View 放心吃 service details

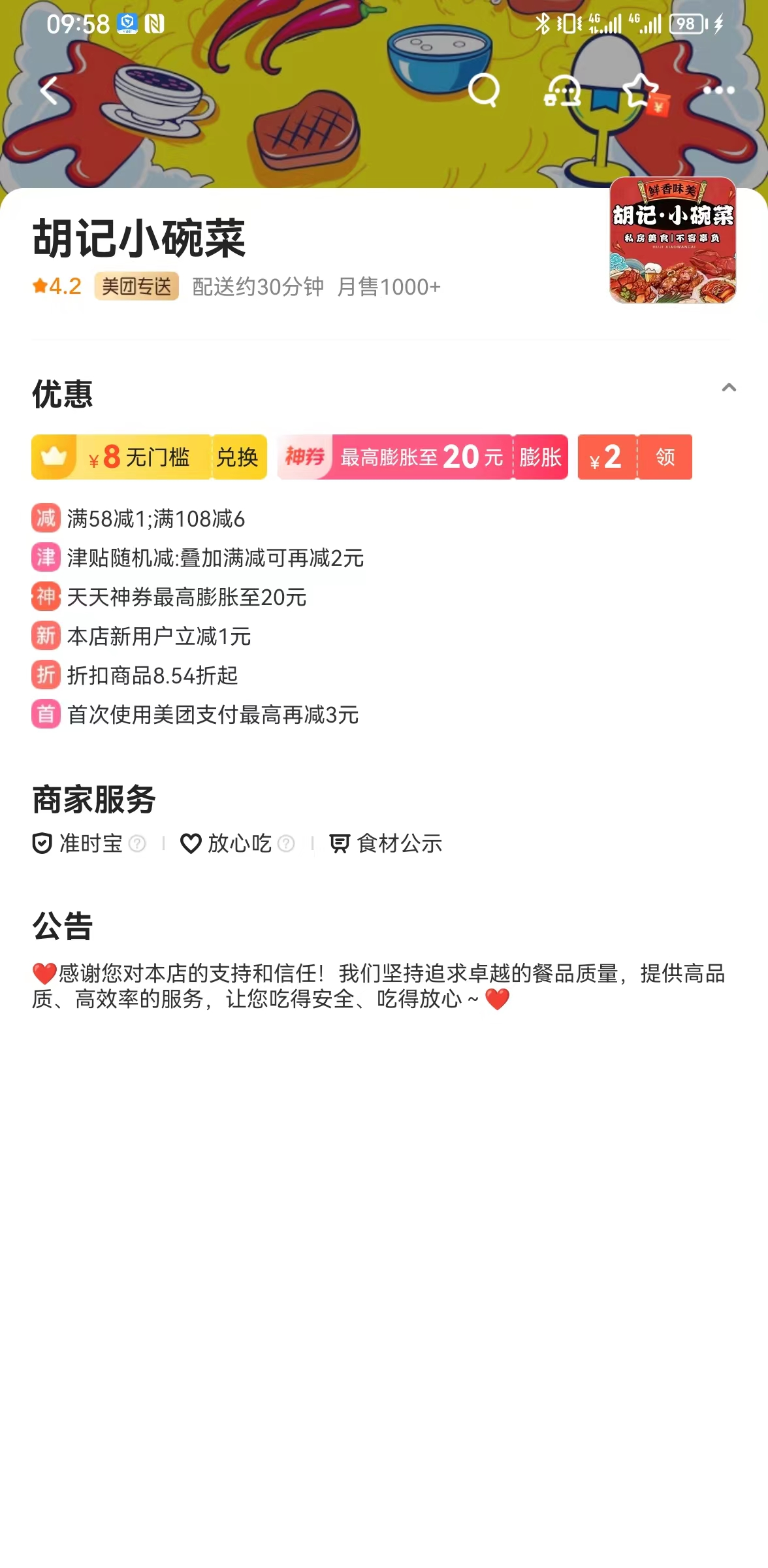point(238,843)
